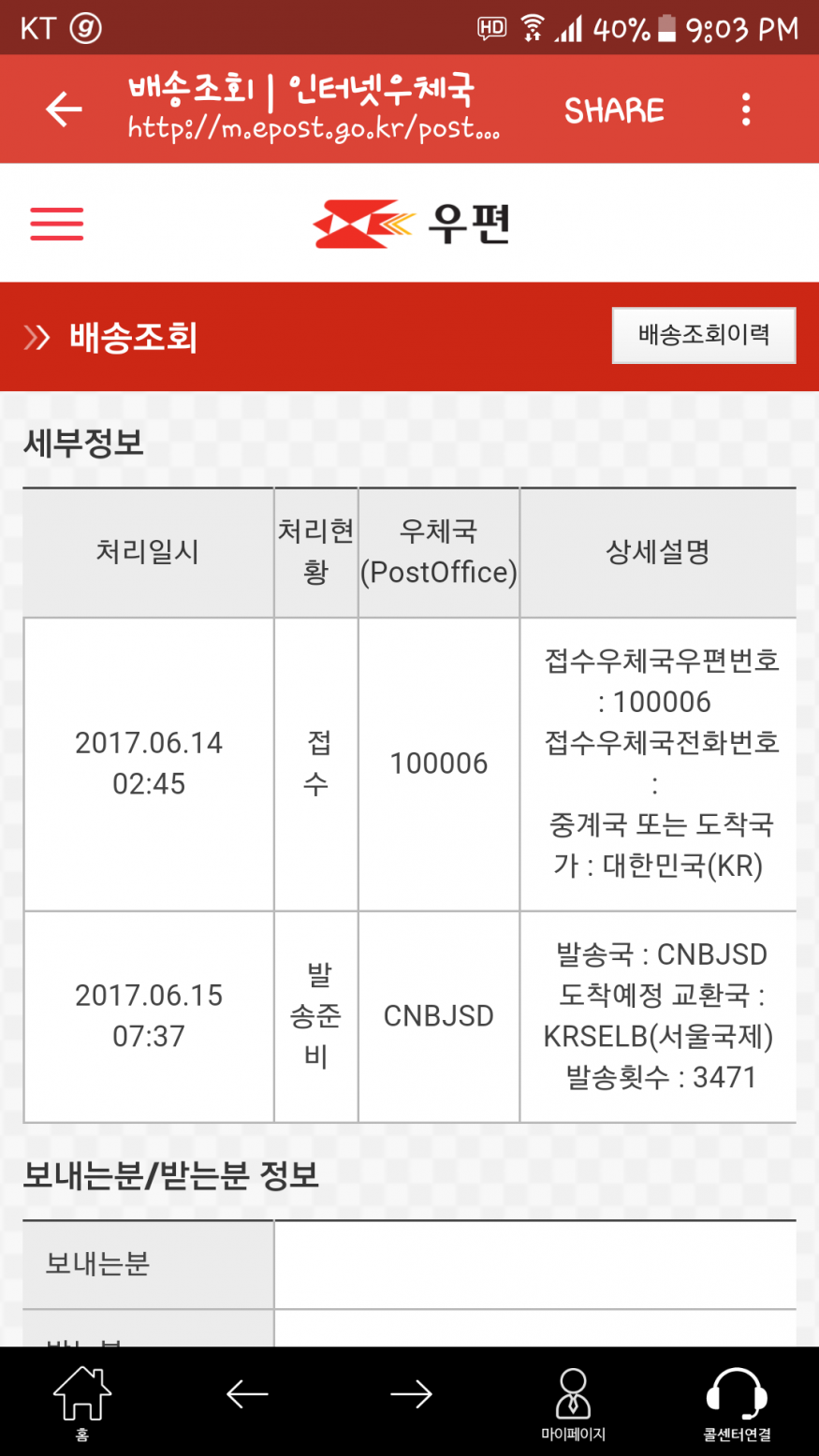Tap the SHARE button

pos(614,110)
